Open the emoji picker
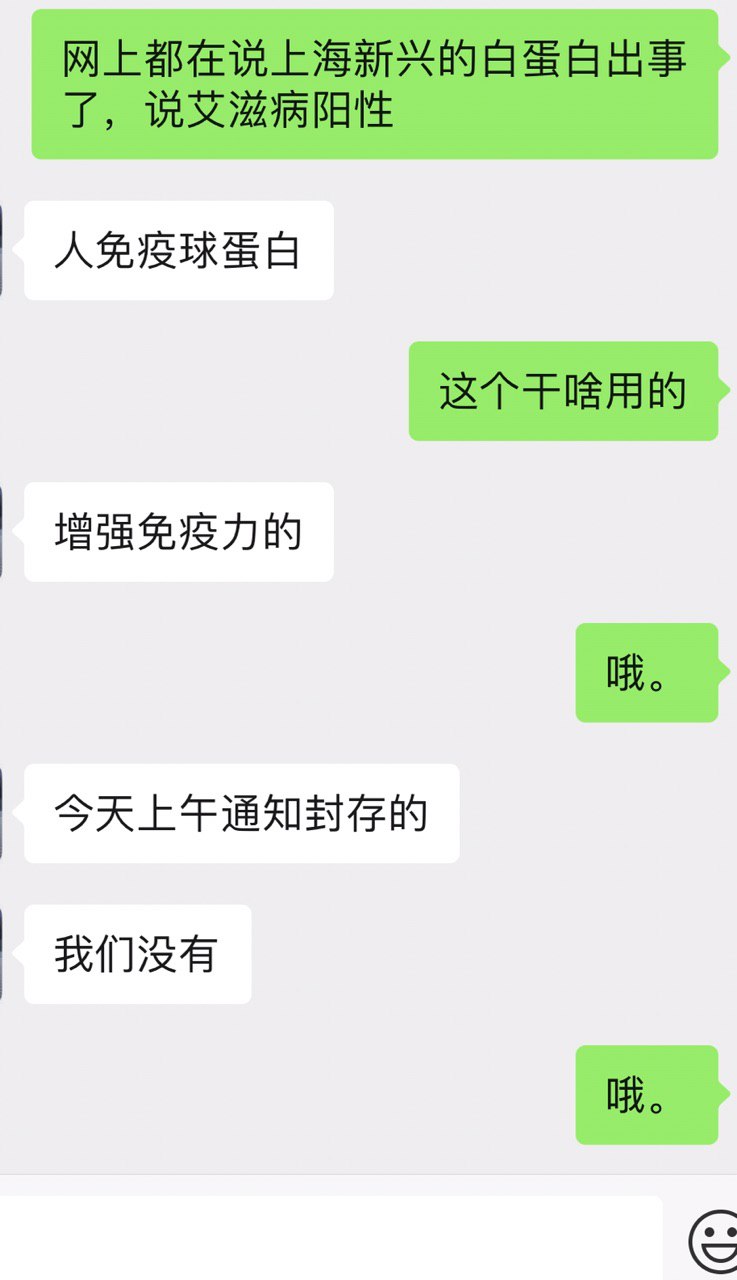 [x=713, y=1240]
